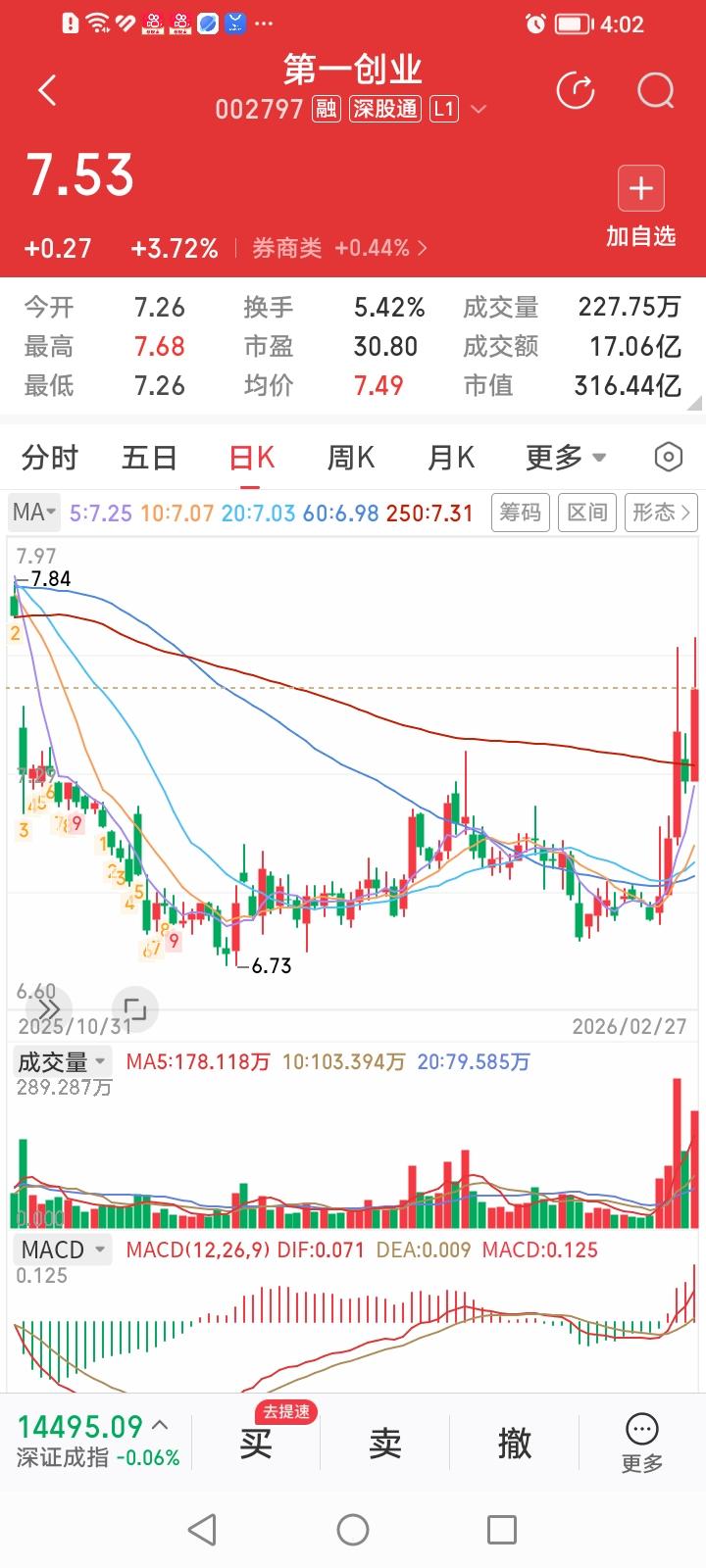Open the MACD indicator selector
Image resolution: width=706 pixels, height=1568 pixels.
61,1249
